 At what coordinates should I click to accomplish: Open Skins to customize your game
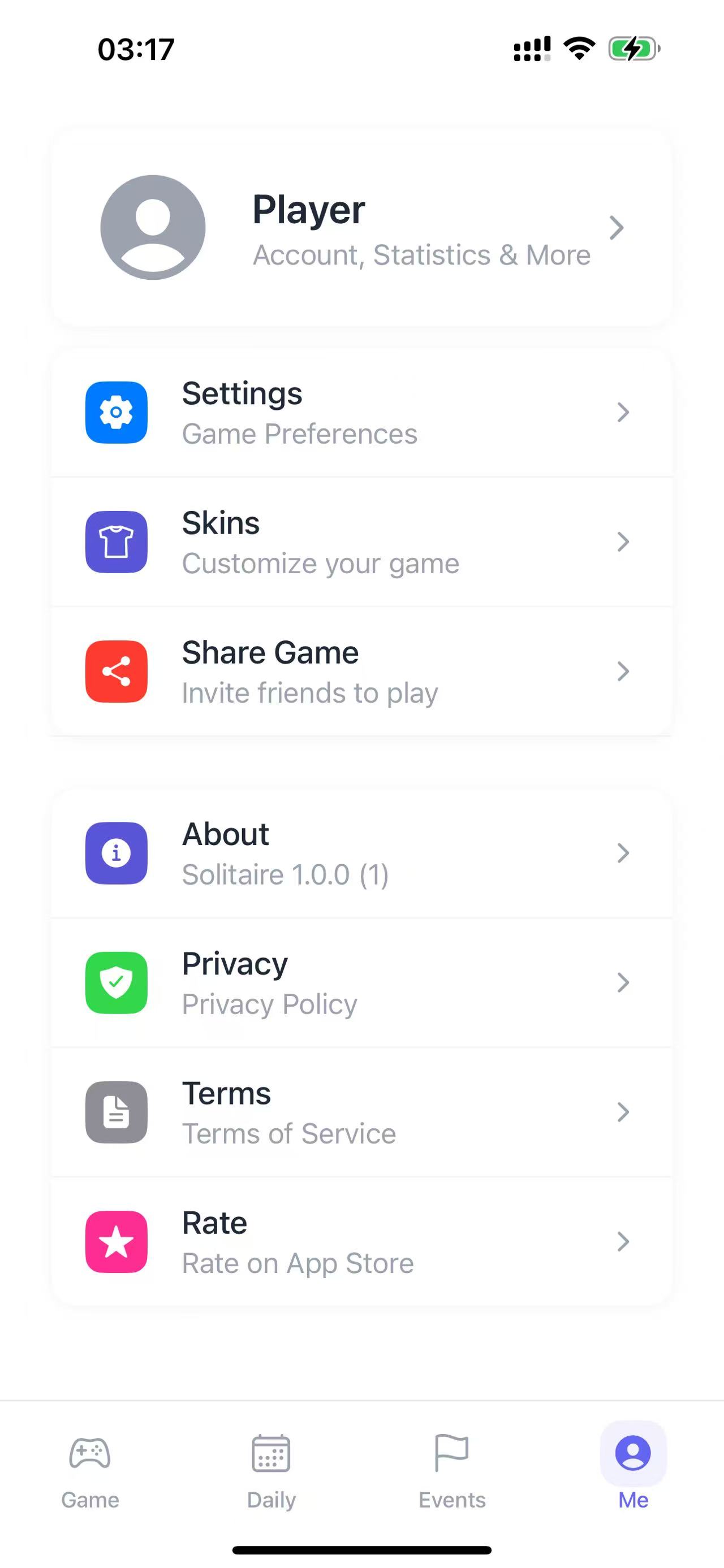[x=361, y=542]
